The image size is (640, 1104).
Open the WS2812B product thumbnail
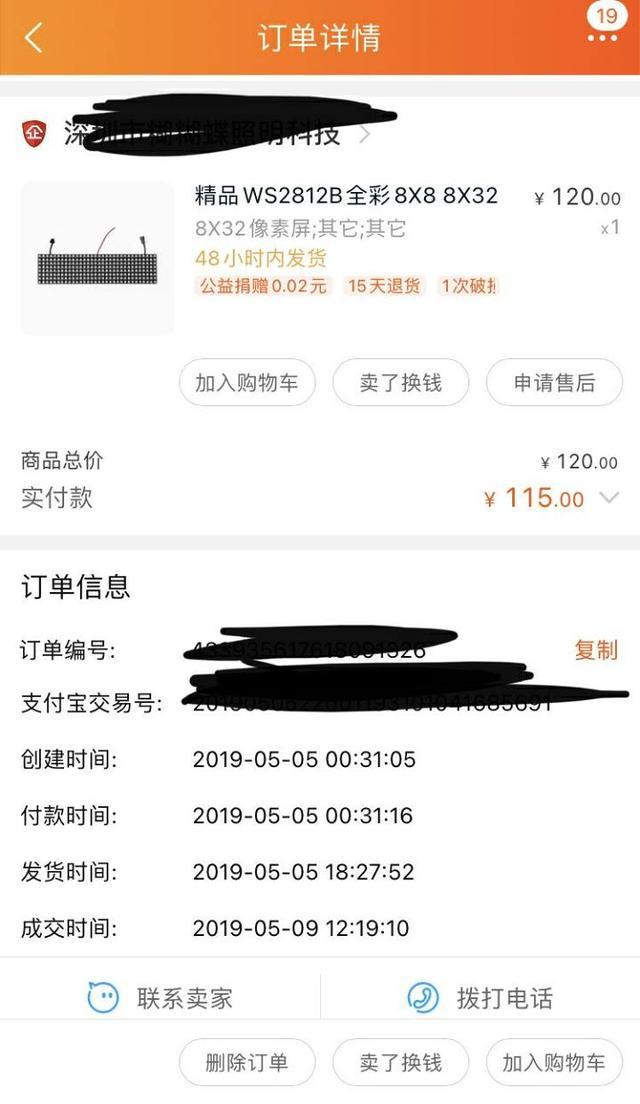97,258
